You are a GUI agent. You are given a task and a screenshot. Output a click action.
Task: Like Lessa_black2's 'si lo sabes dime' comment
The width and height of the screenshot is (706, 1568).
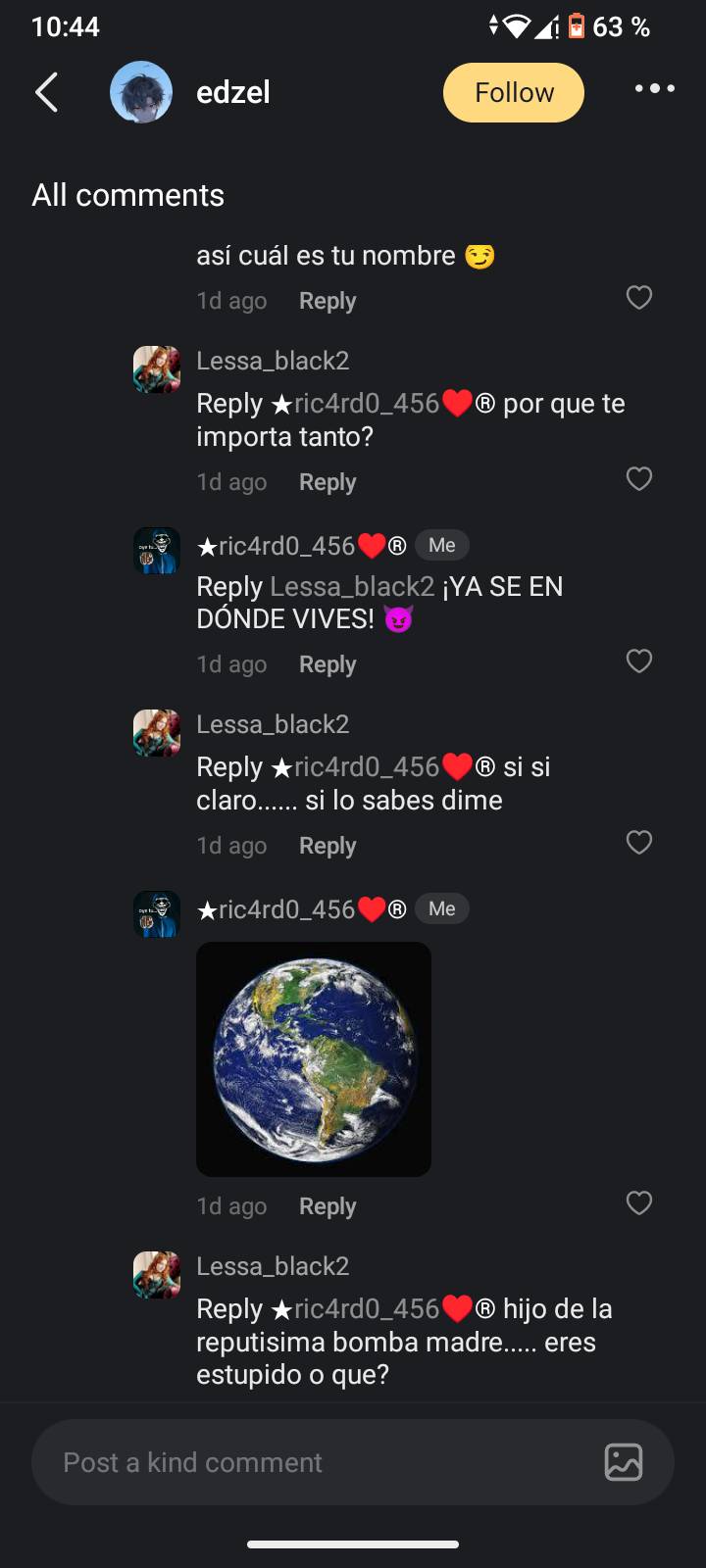639,843
